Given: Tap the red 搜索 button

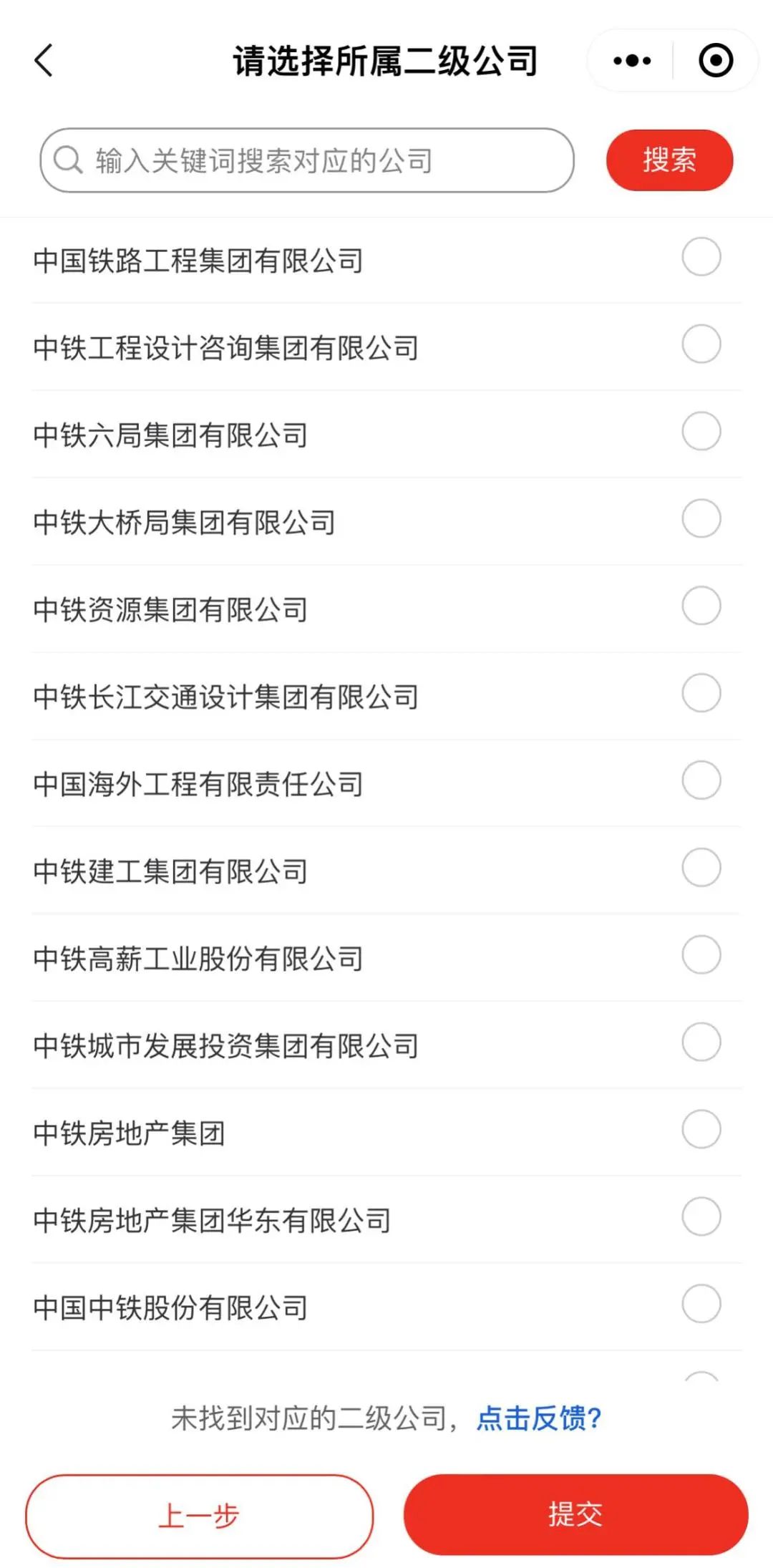Looking at the screenshot, I should click(x=669, y=160).
